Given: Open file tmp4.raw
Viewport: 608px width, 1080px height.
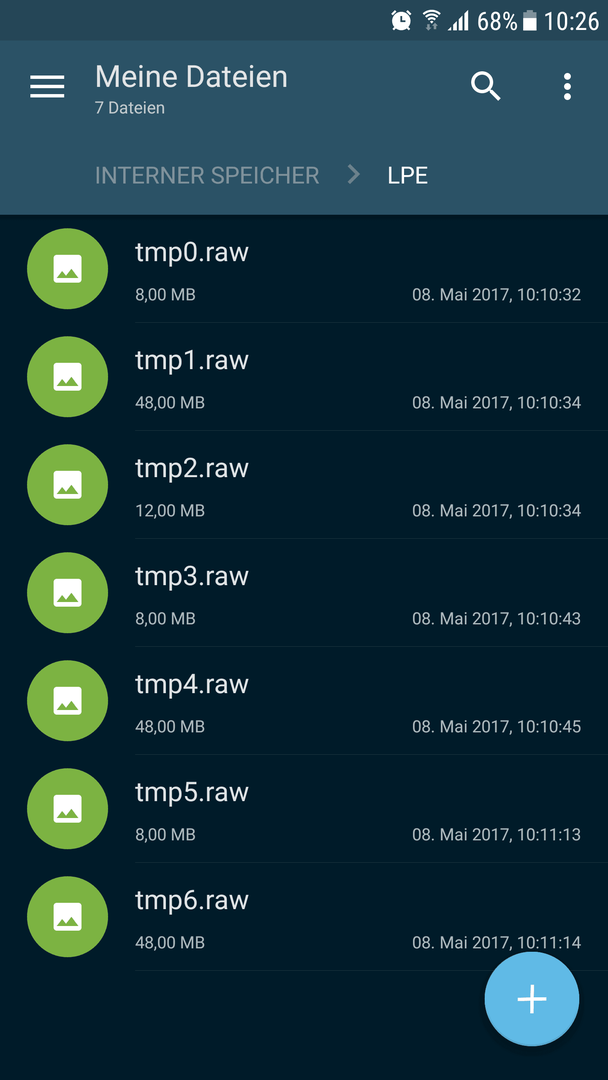Looking at the screenshot, I should coord(304,701).
